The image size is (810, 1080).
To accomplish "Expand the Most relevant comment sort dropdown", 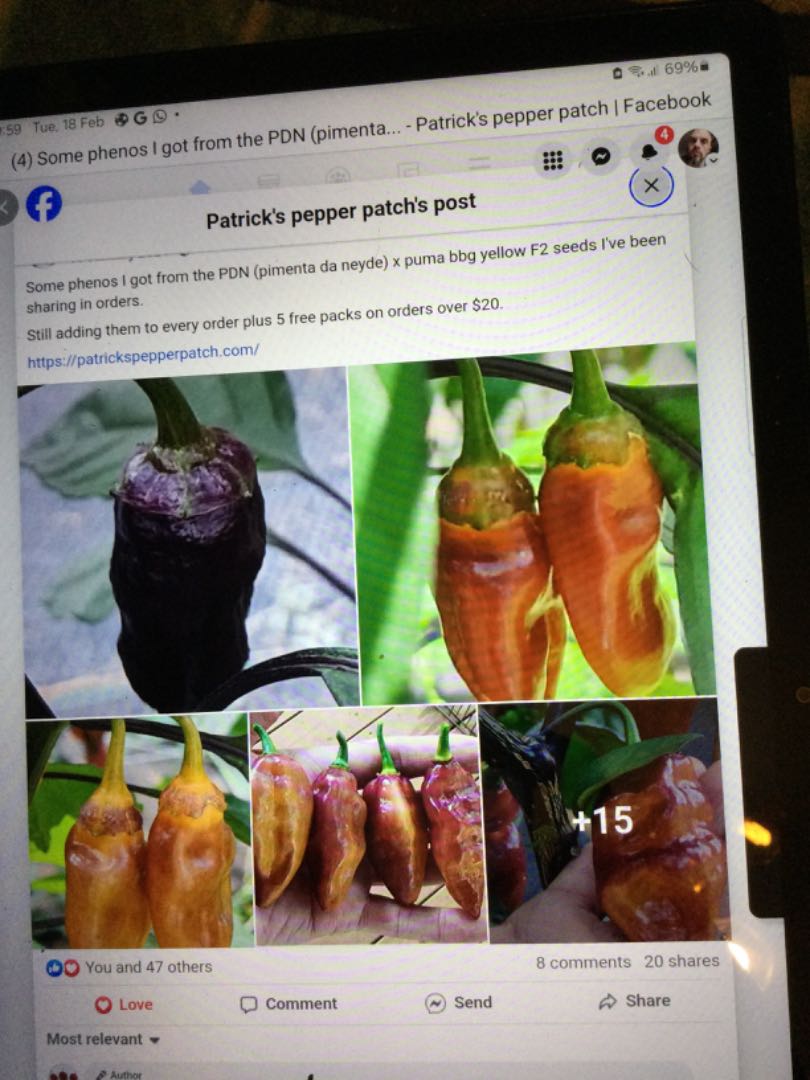I will [x=103, y=1039].
